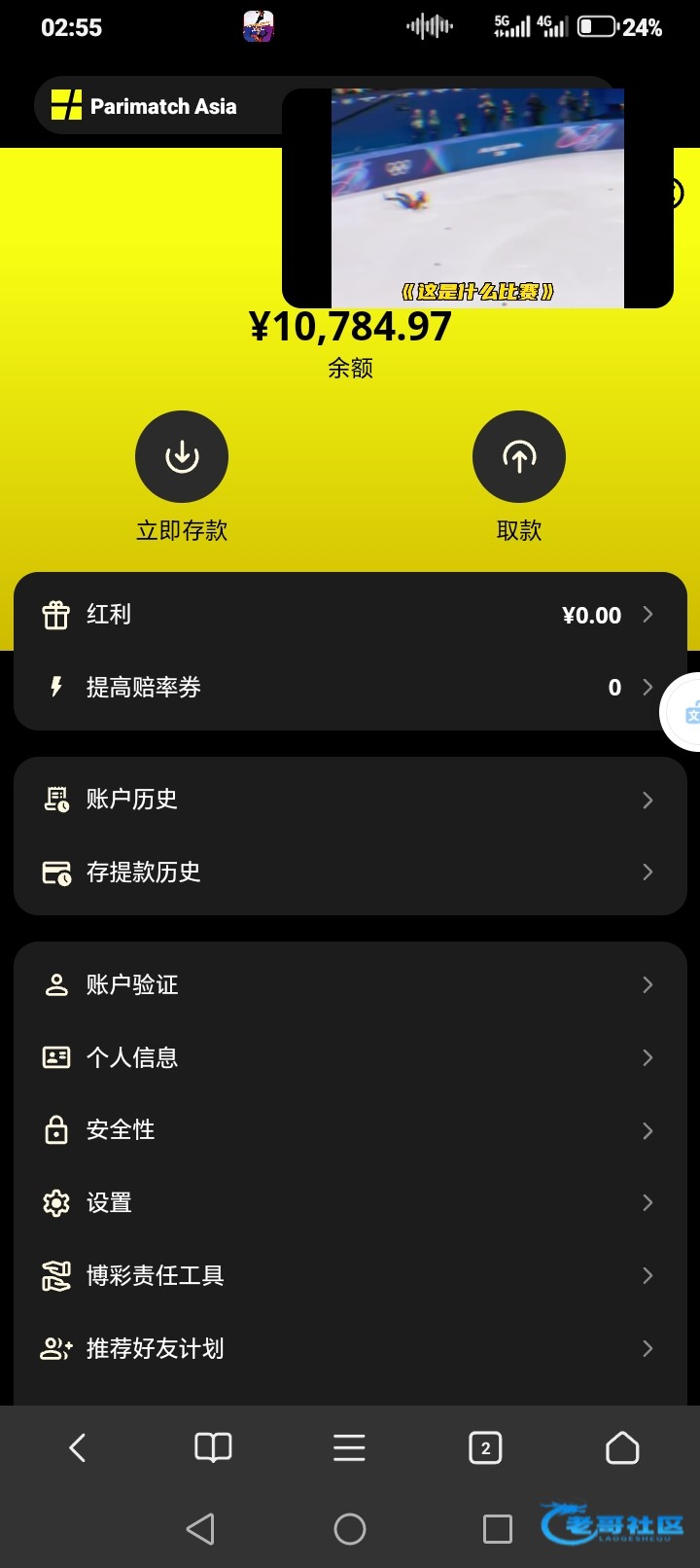Open 提高赔率券 odds boost coupons
Viewport: 700px width, 1568px height.
click(x=350, y=688)
